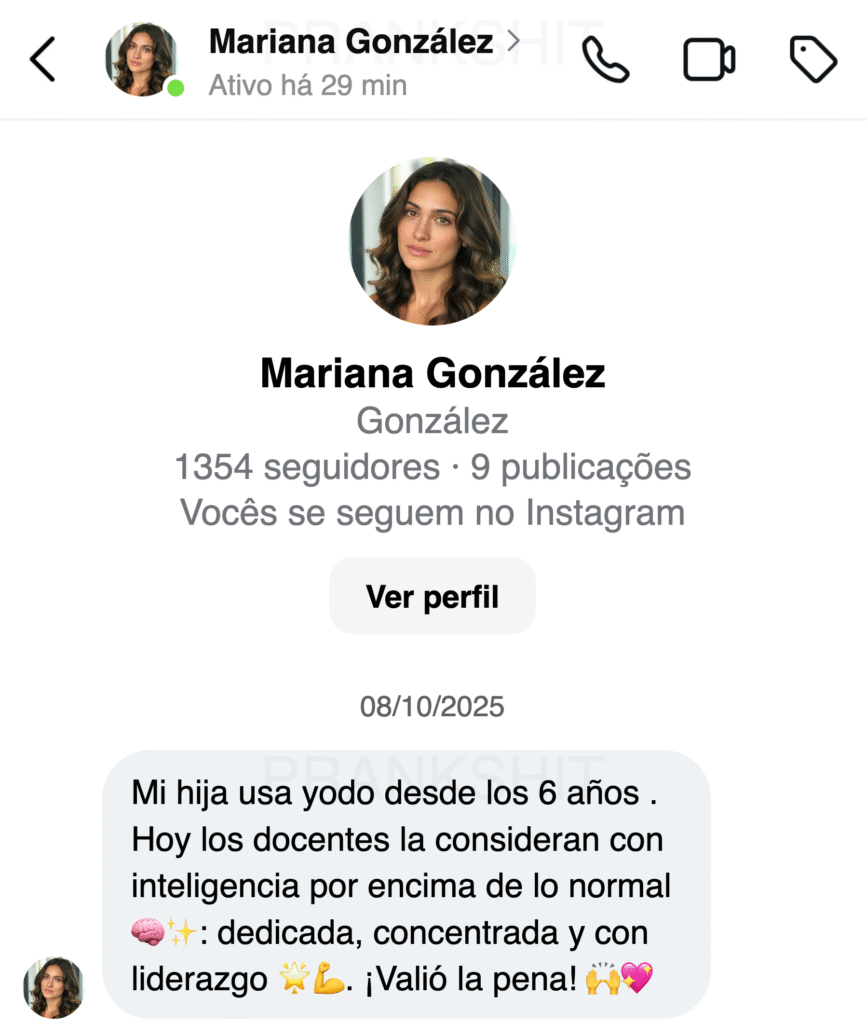866x1024 pixels.
Task: Tap the small avatar beside the message
Action: coord(54,987)
